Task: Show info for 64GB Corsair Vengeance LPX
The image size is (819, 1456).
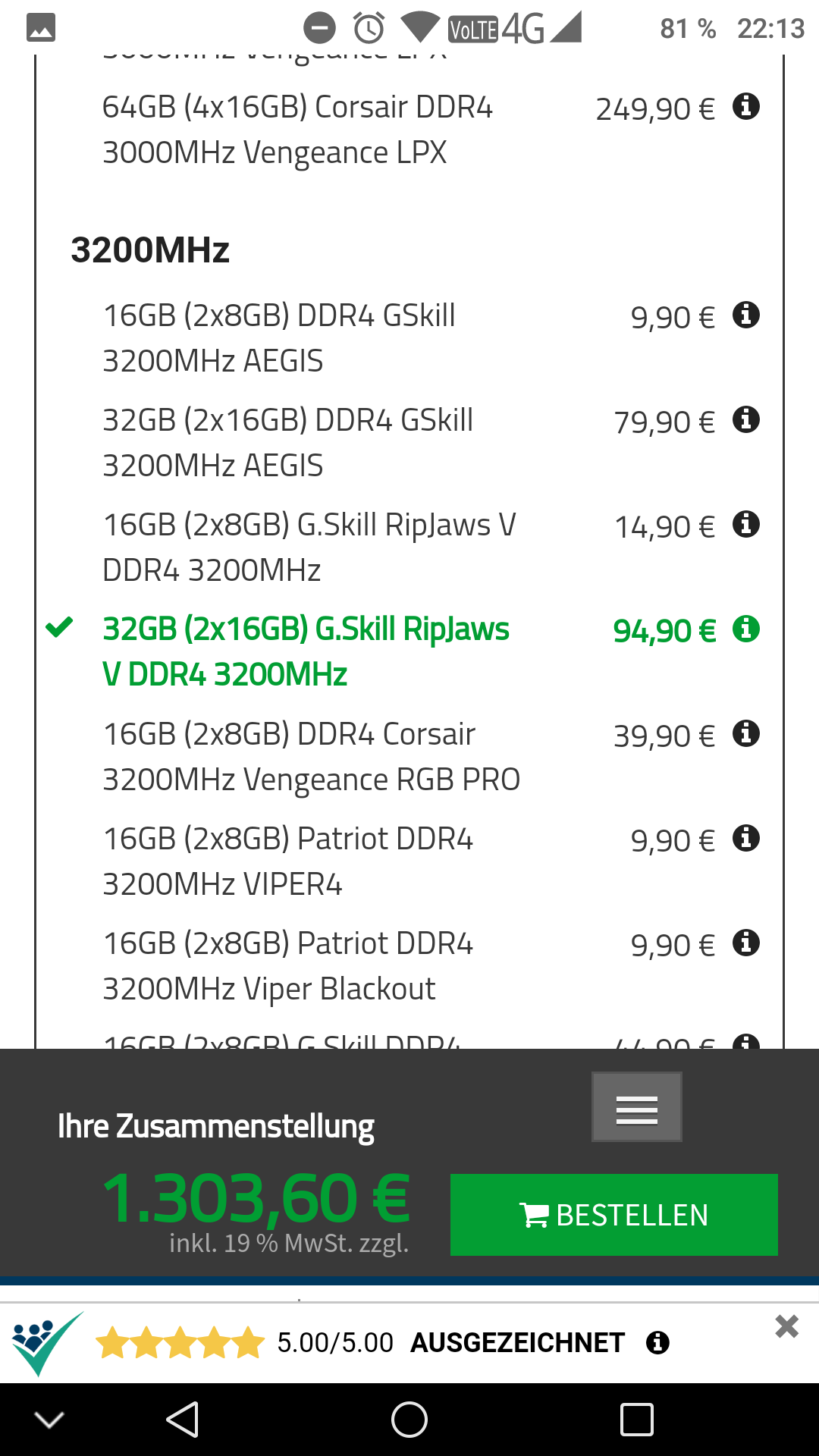Action: tap(746, 106)
